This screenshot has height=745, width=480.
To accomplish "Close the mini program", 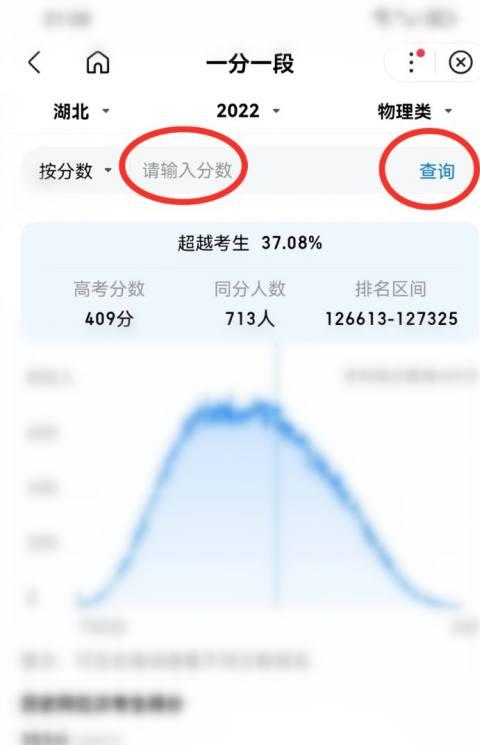I will 460,62.
